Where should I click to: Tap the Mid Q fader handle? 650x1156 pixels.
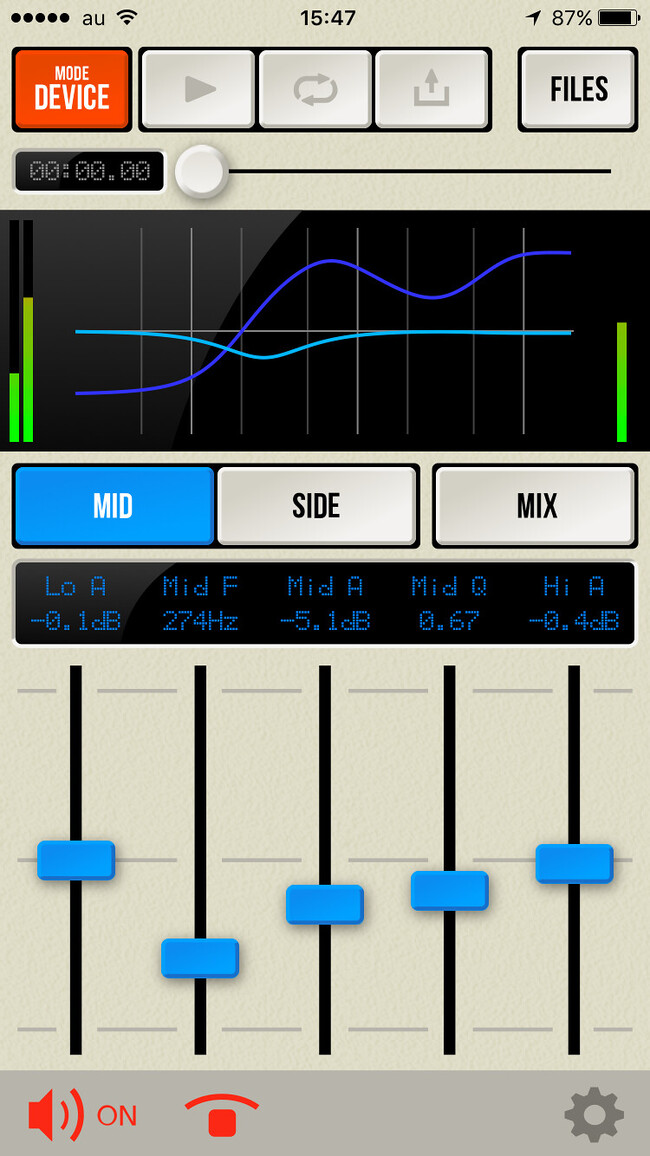pos(450,890)
